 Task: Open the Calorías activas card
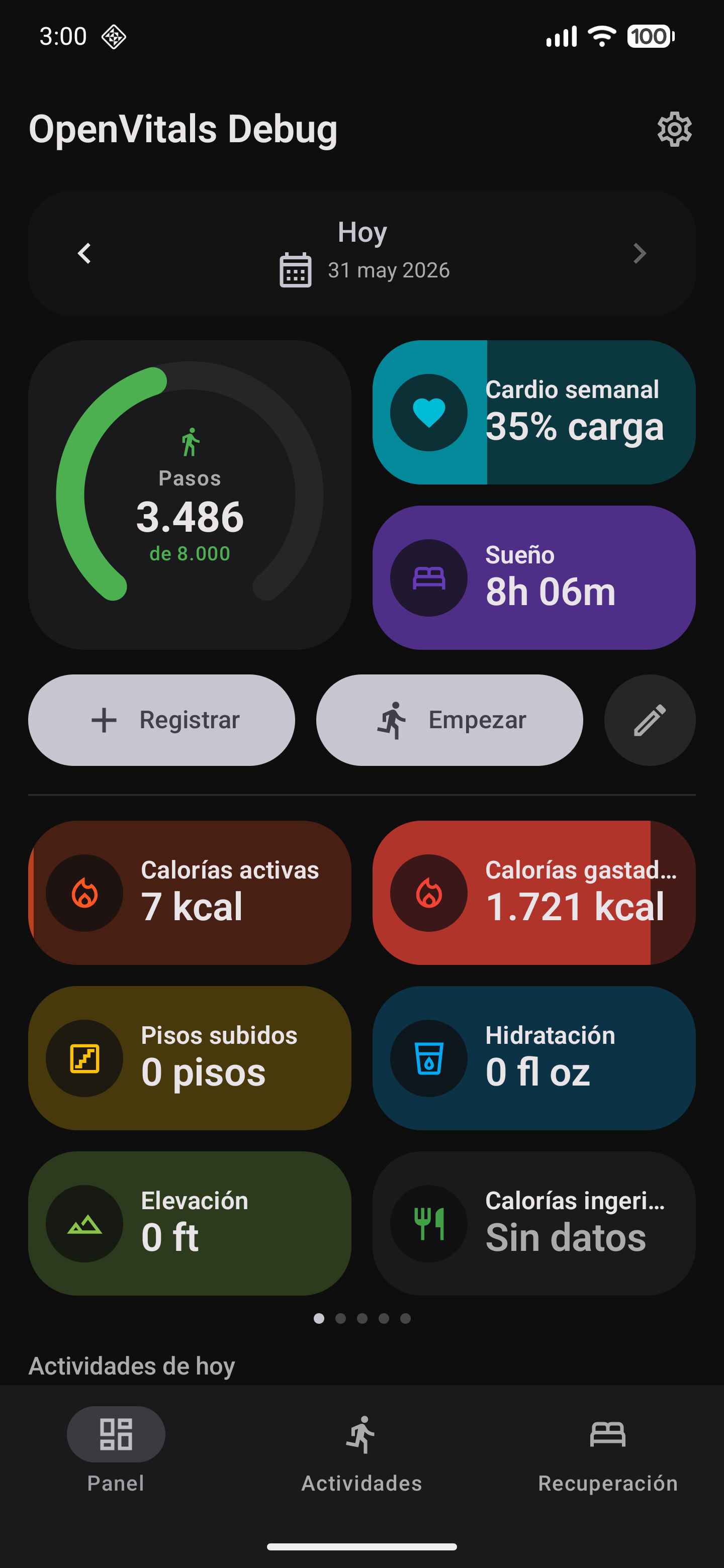tap(190, 893)
